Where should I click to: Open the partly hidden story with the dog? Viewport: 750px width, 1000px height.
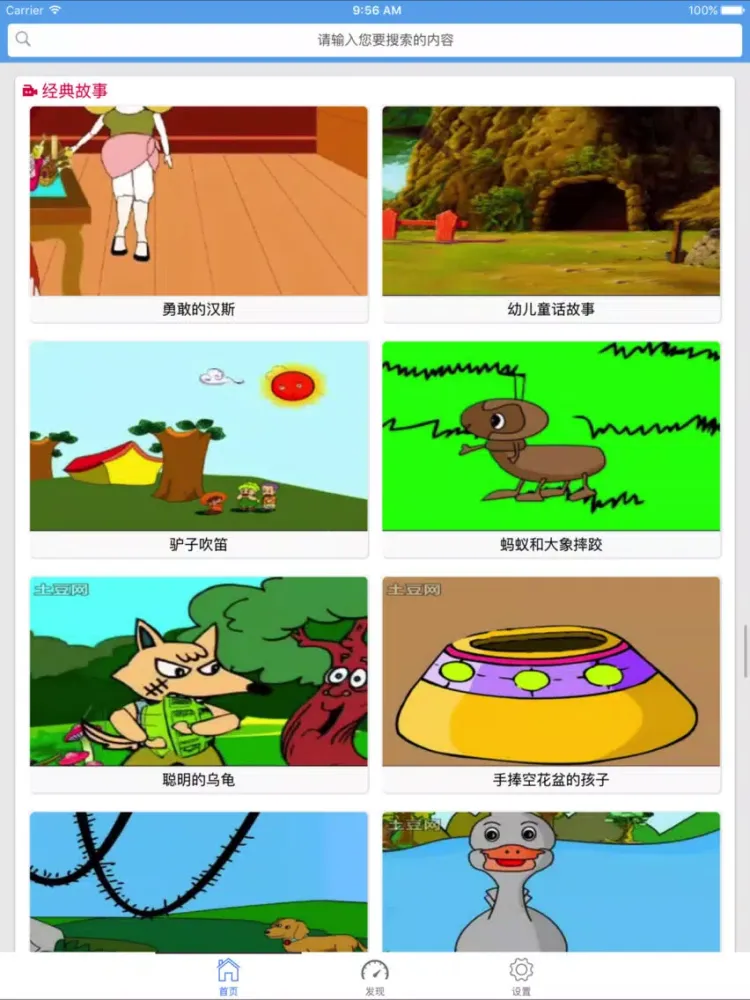pos(199,881)
